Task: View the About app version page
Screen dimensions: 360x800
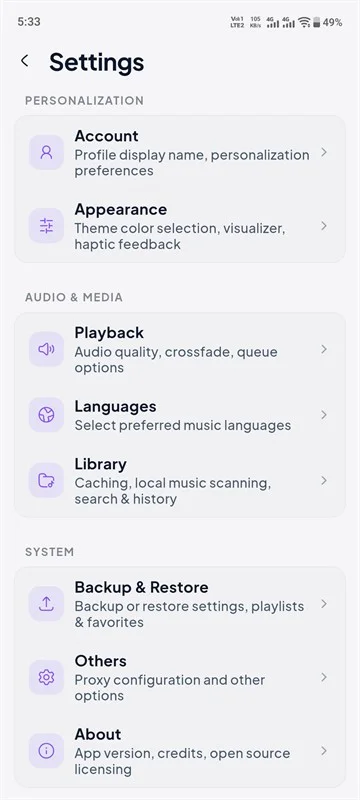Action: coord(179,751)
